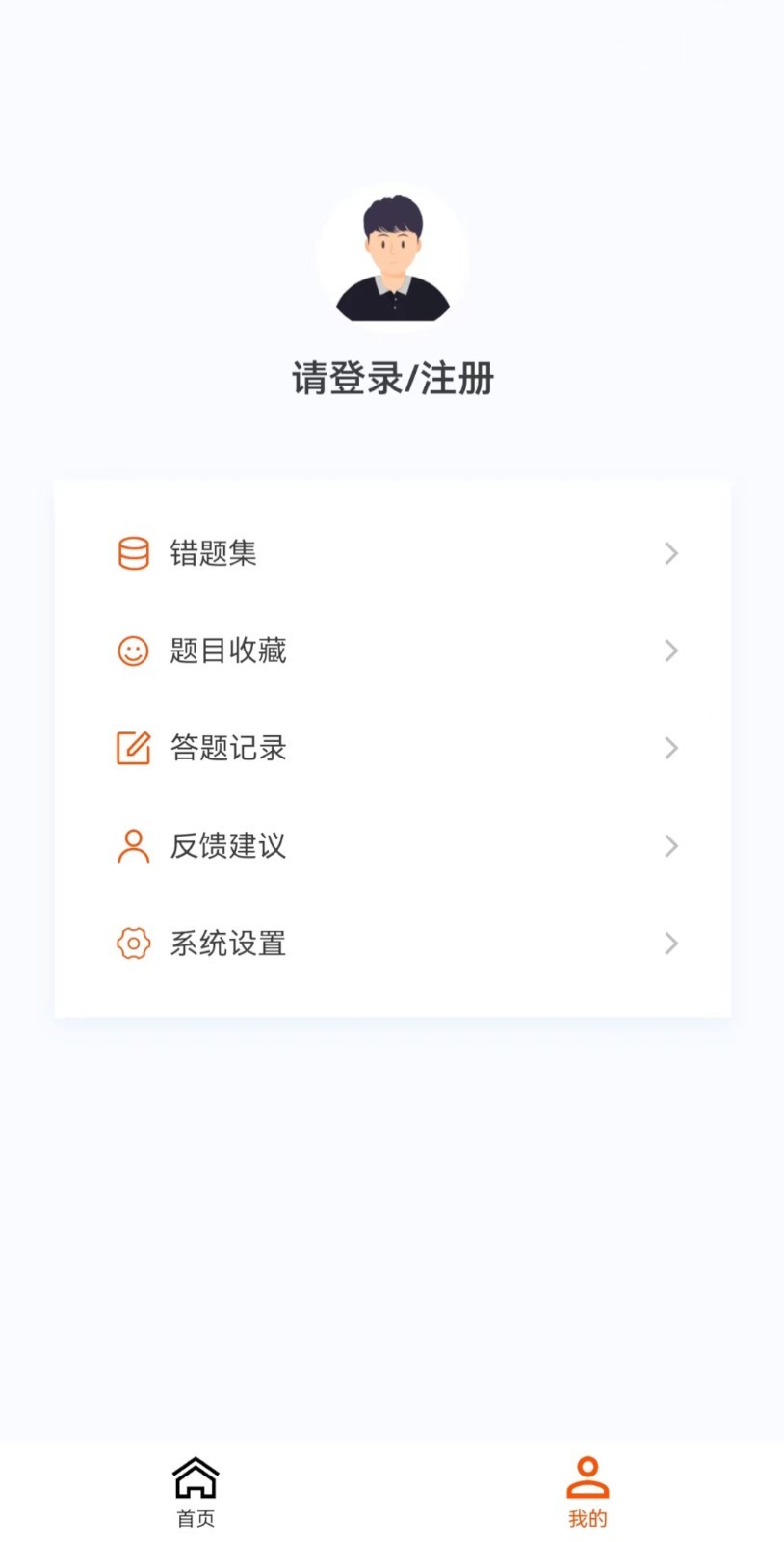This screenshot has height=1542, width=784.
Task: Click the 答题记录 pencil-edit icon
Action: coord(133,748)
